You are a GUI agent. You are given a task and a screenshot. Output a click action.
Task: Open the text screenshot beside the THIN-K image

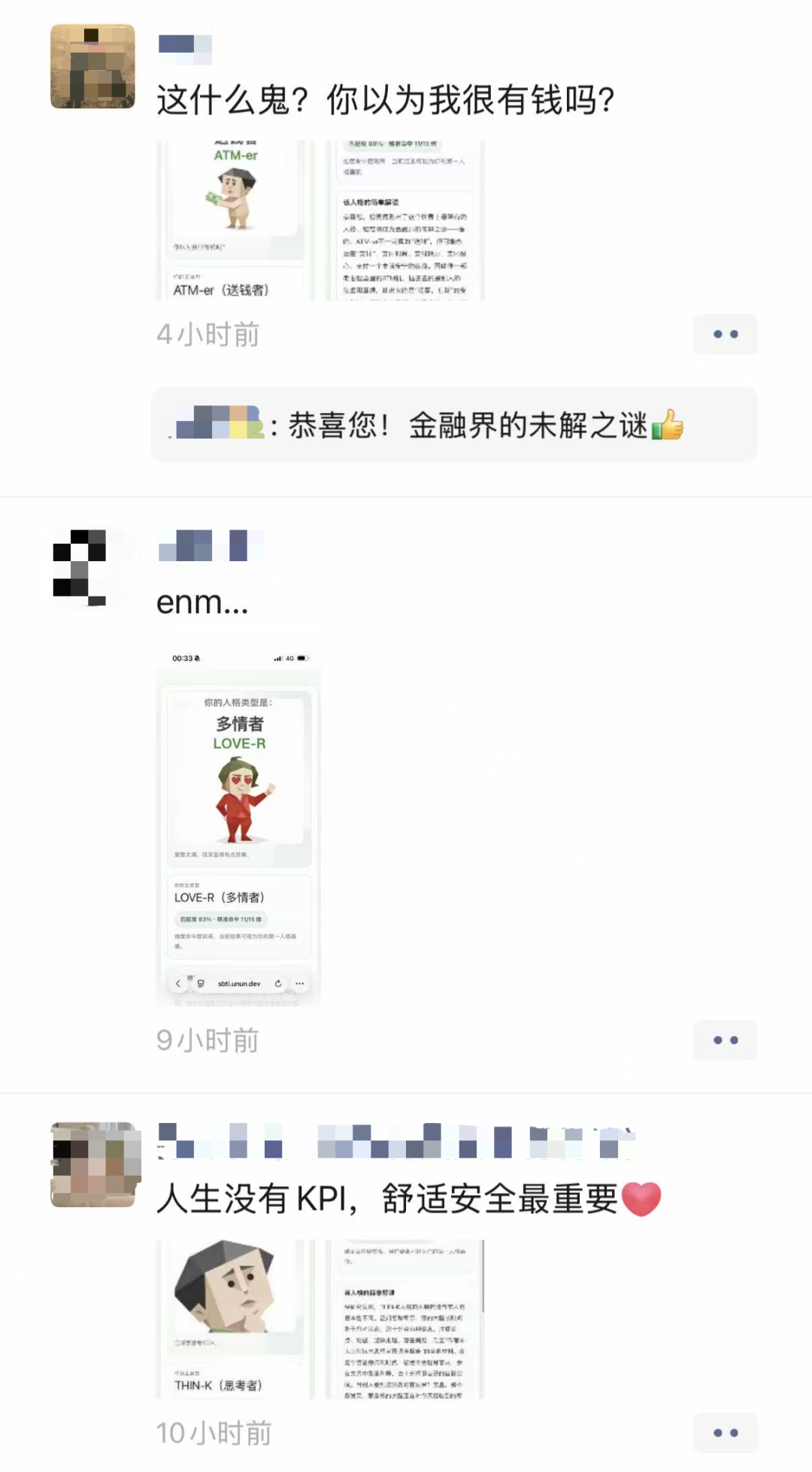click(405, 1319)
